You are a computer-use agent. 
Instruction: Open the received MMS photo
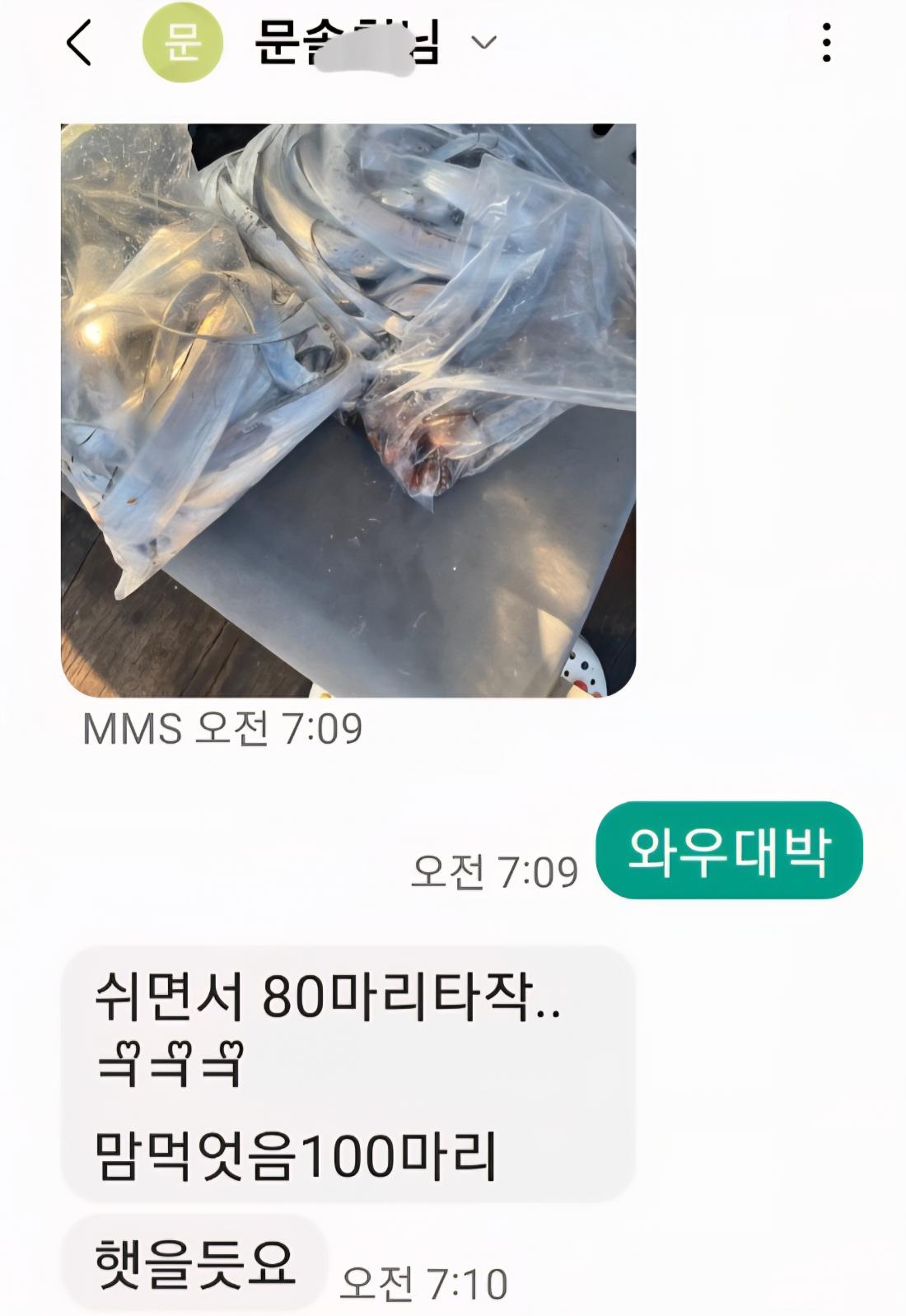click(348, 410)
